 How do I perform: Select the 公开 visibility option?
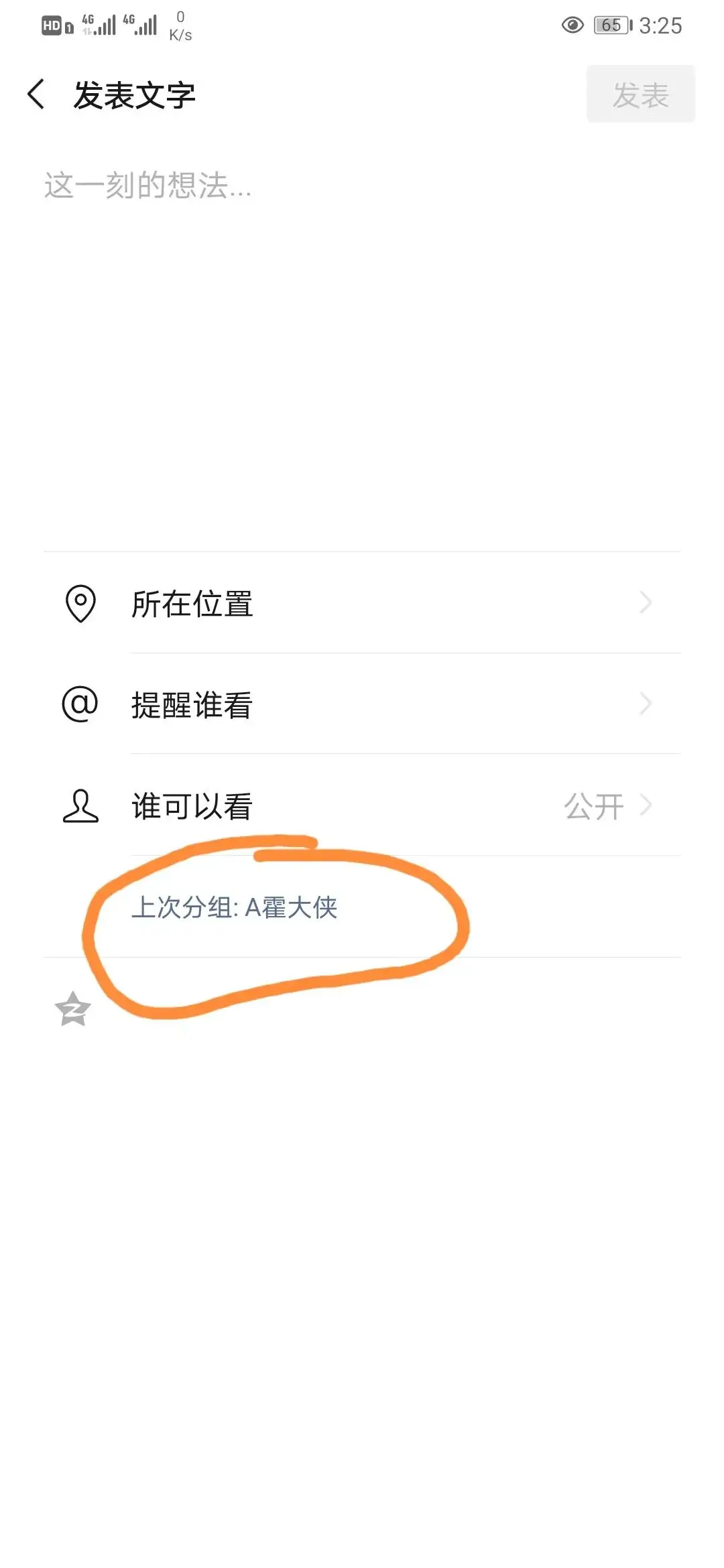[x=595, y=807]
